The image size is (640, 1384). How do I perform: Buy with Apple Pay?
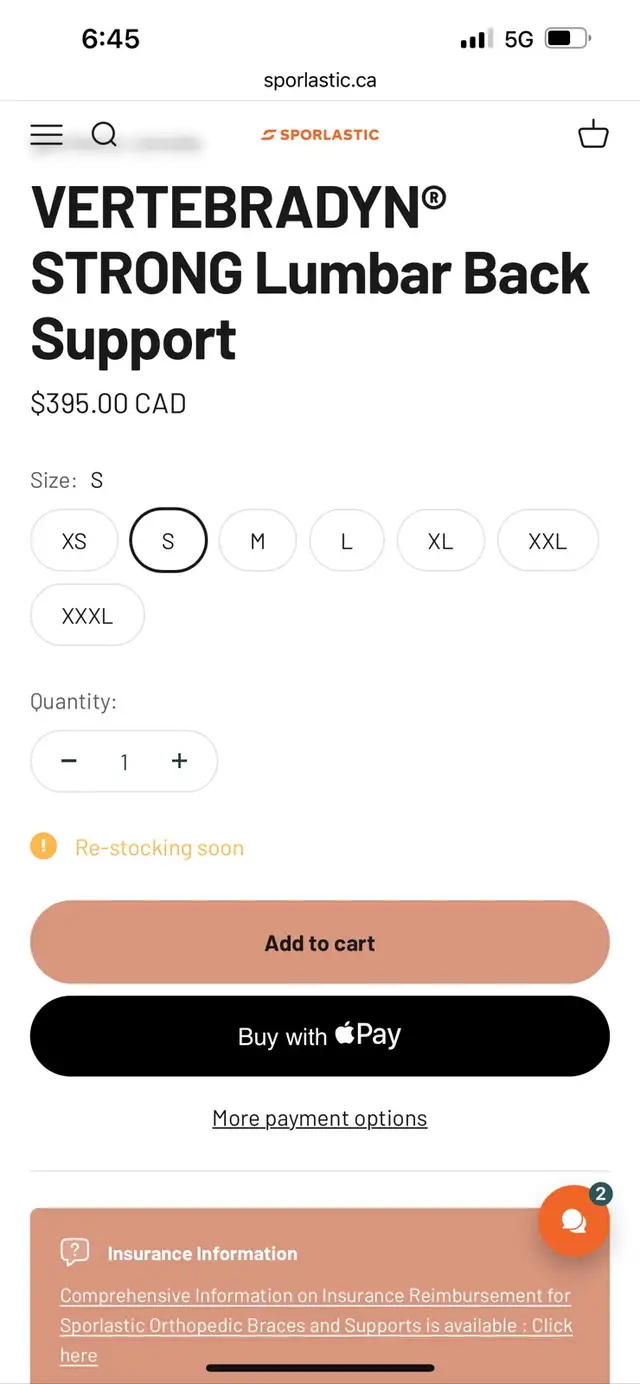tap(320, 1036)
